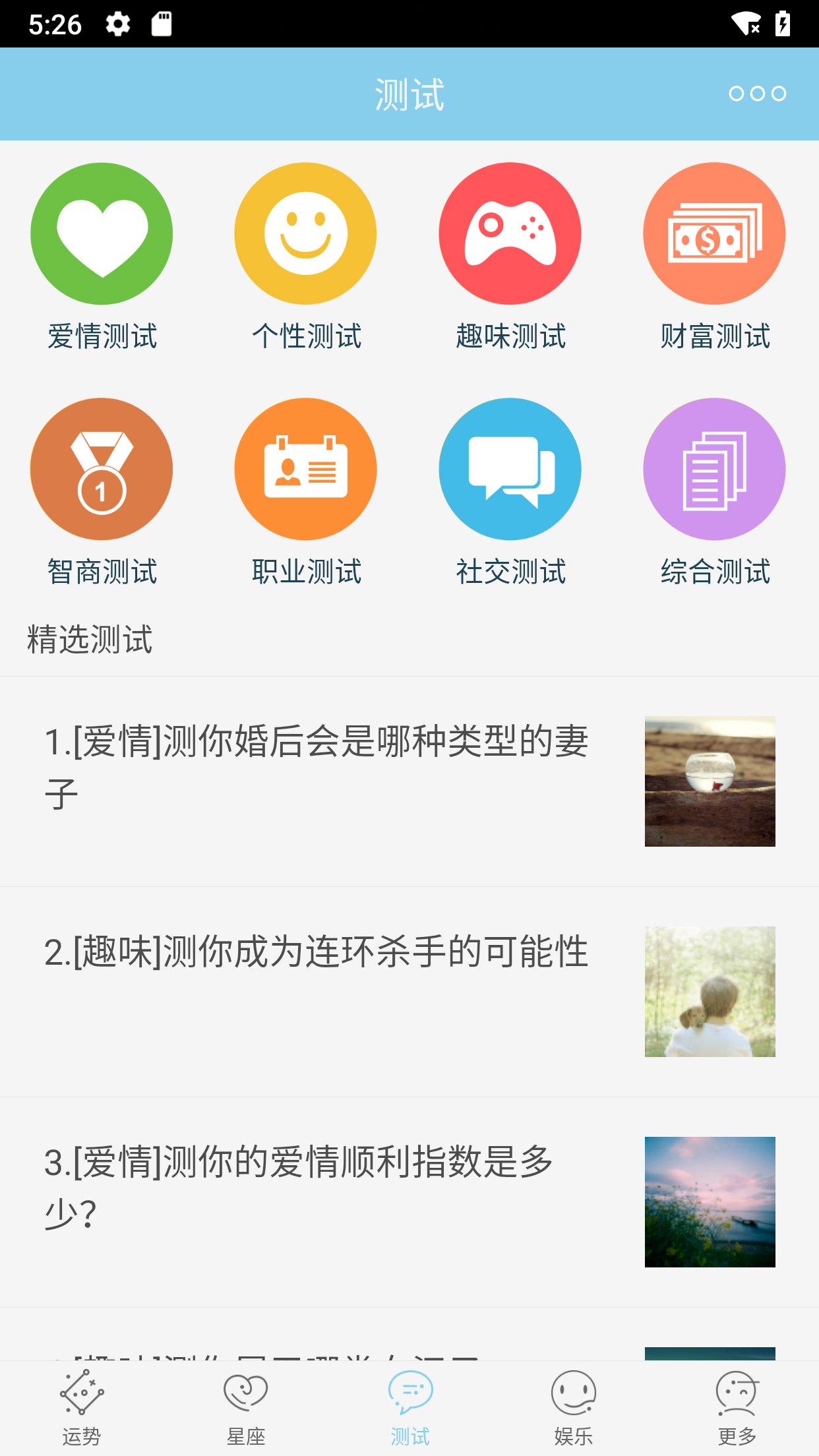Viewport: 819px width, 1456px height.
Task: Open the 爱情测试 category
Action: pyautogui.click(x=102, y=234)
